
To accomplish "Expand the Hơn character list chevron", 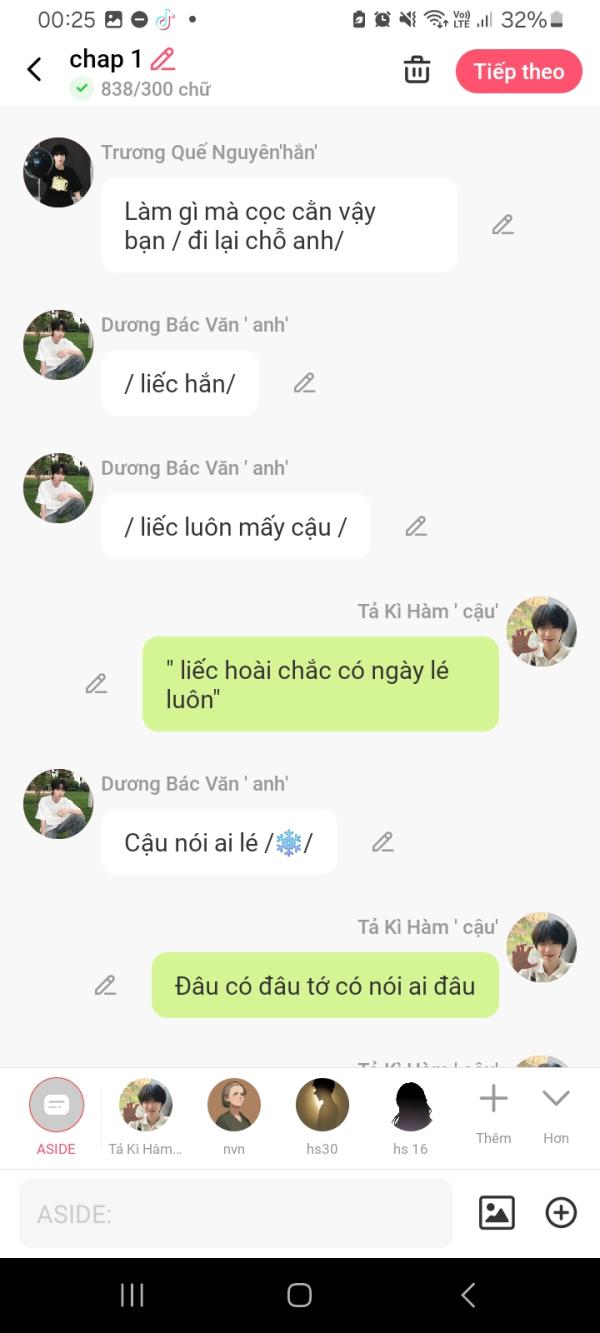I will [x=556, y=1112].
